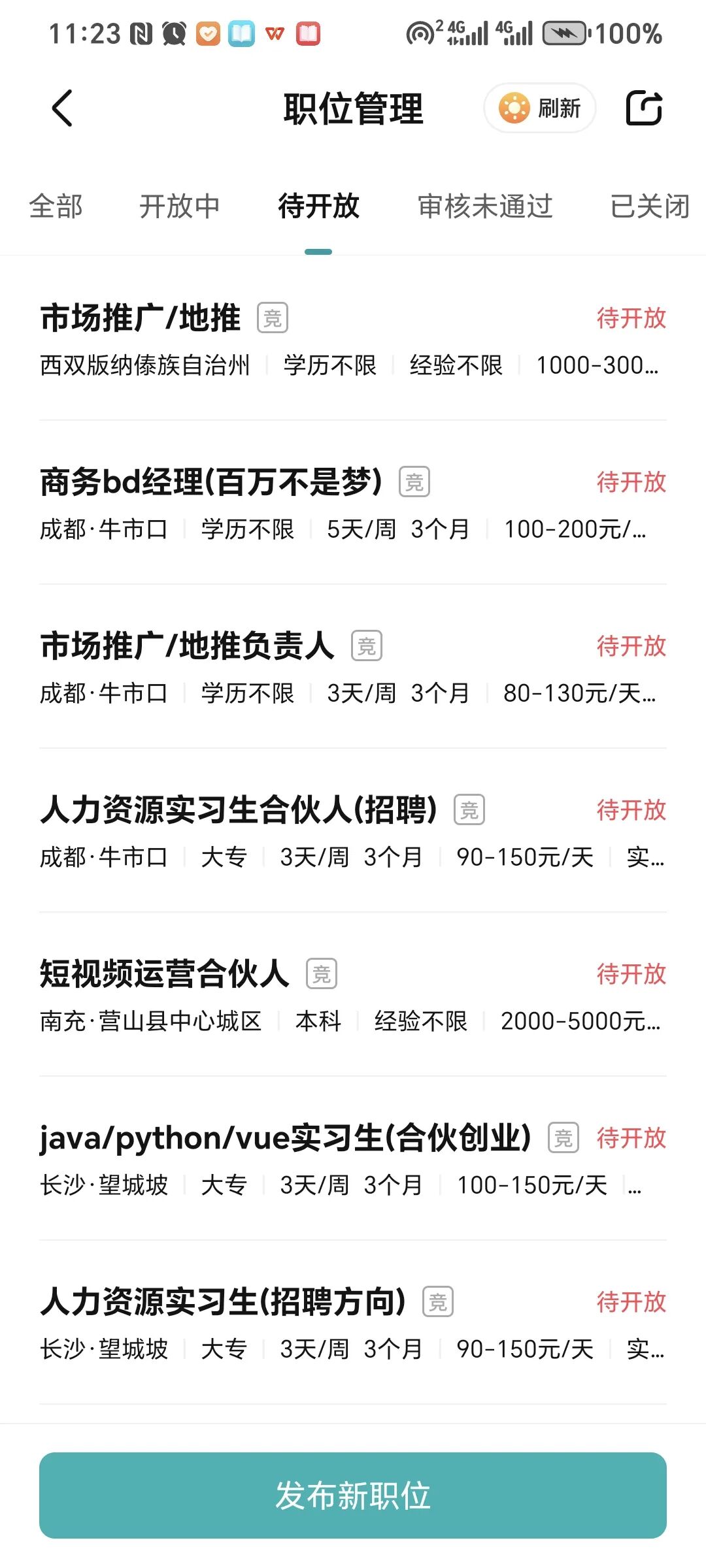View java/python/vue实习生(合伙创业) job
The height and width of the screenshot is (1568, 706).
[353, 1160]
